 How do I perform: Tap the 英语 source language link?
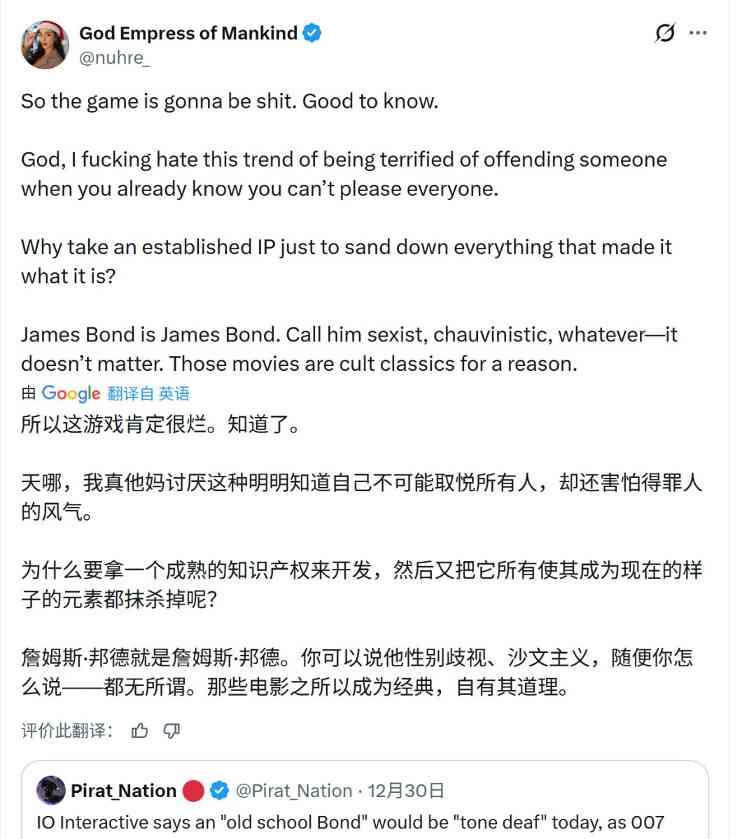coord(174,394)
